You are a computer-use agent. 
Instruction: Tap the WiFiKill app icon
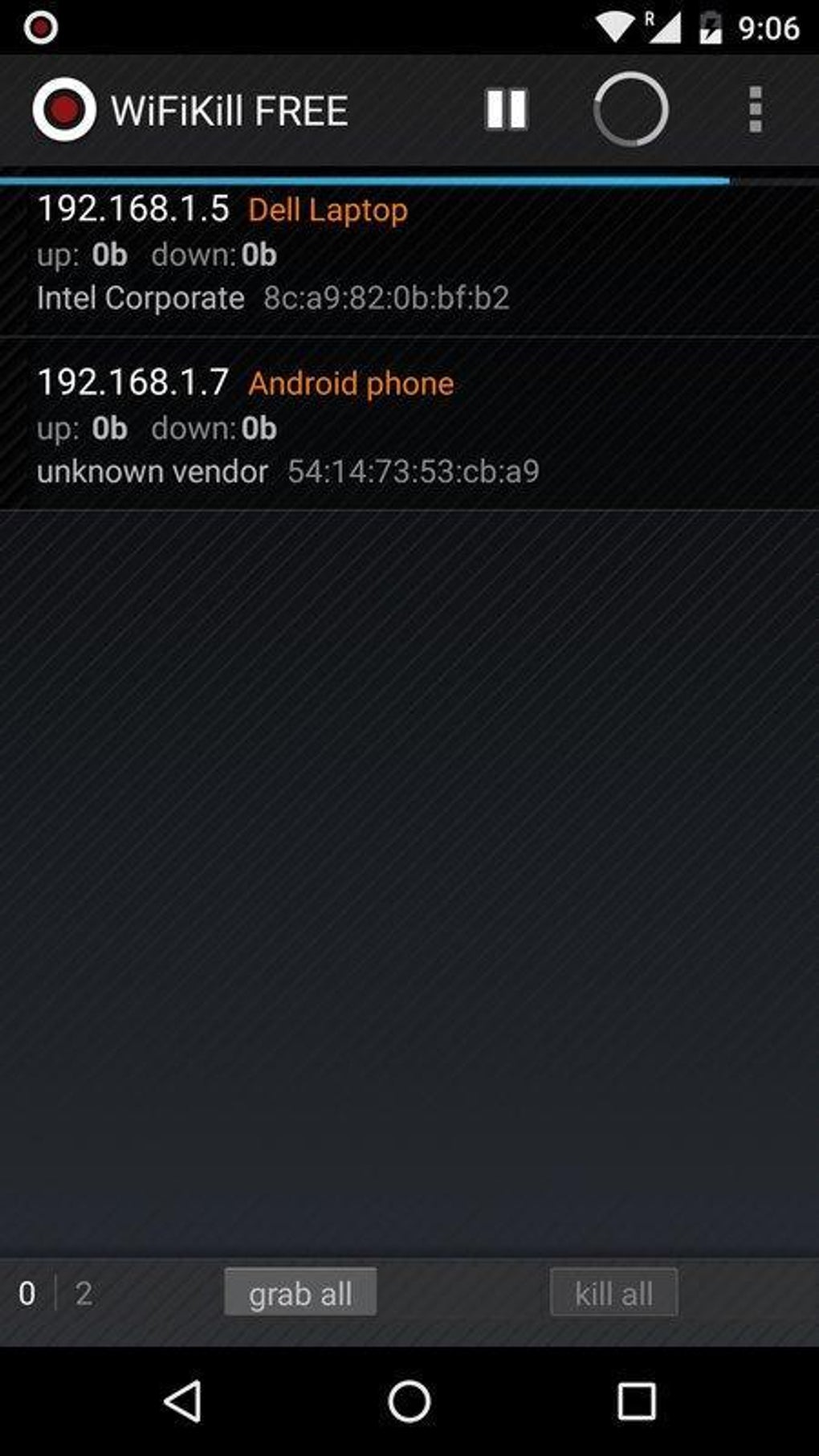[64, 109]
